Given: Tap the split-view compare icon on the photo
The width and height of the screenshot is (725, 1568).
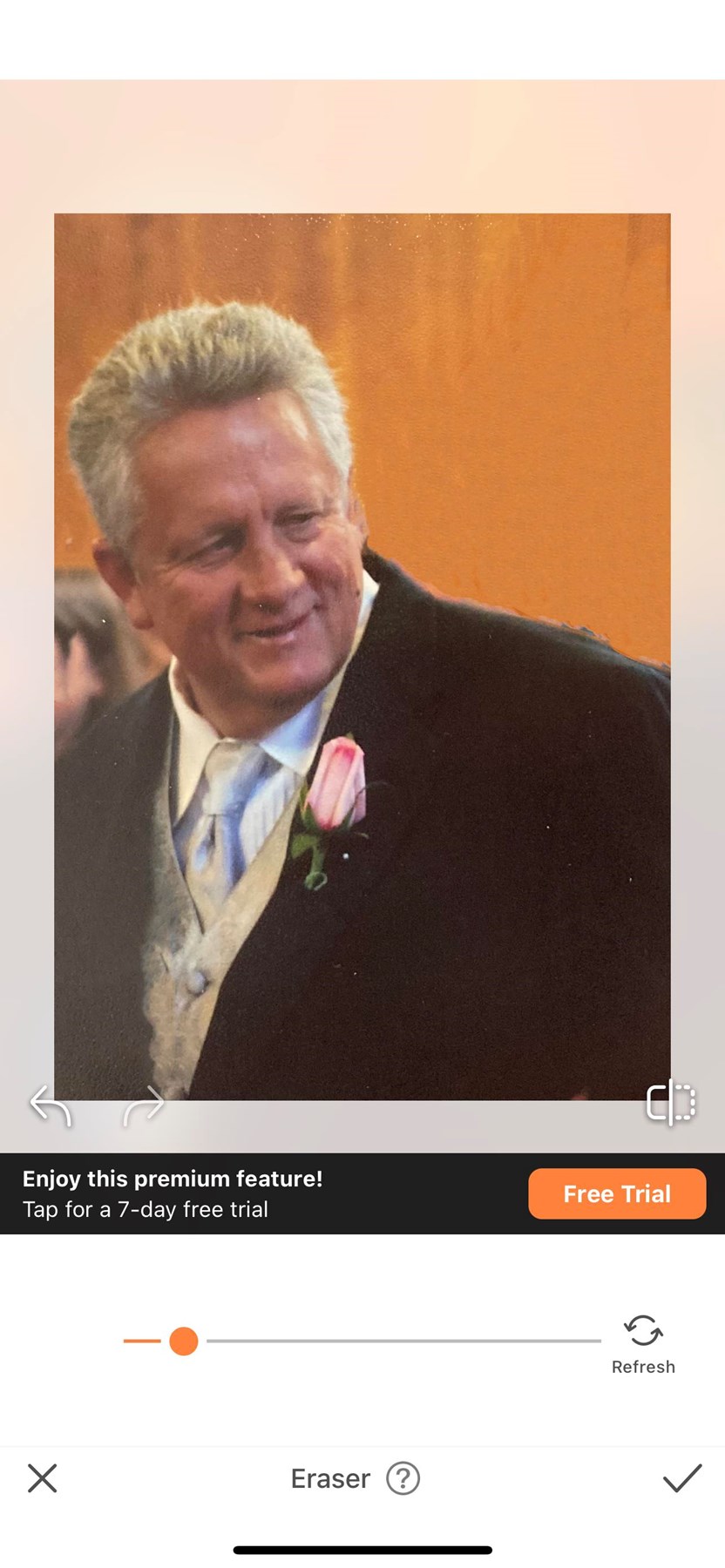Looking at the screenshot, I should 669,1104.
